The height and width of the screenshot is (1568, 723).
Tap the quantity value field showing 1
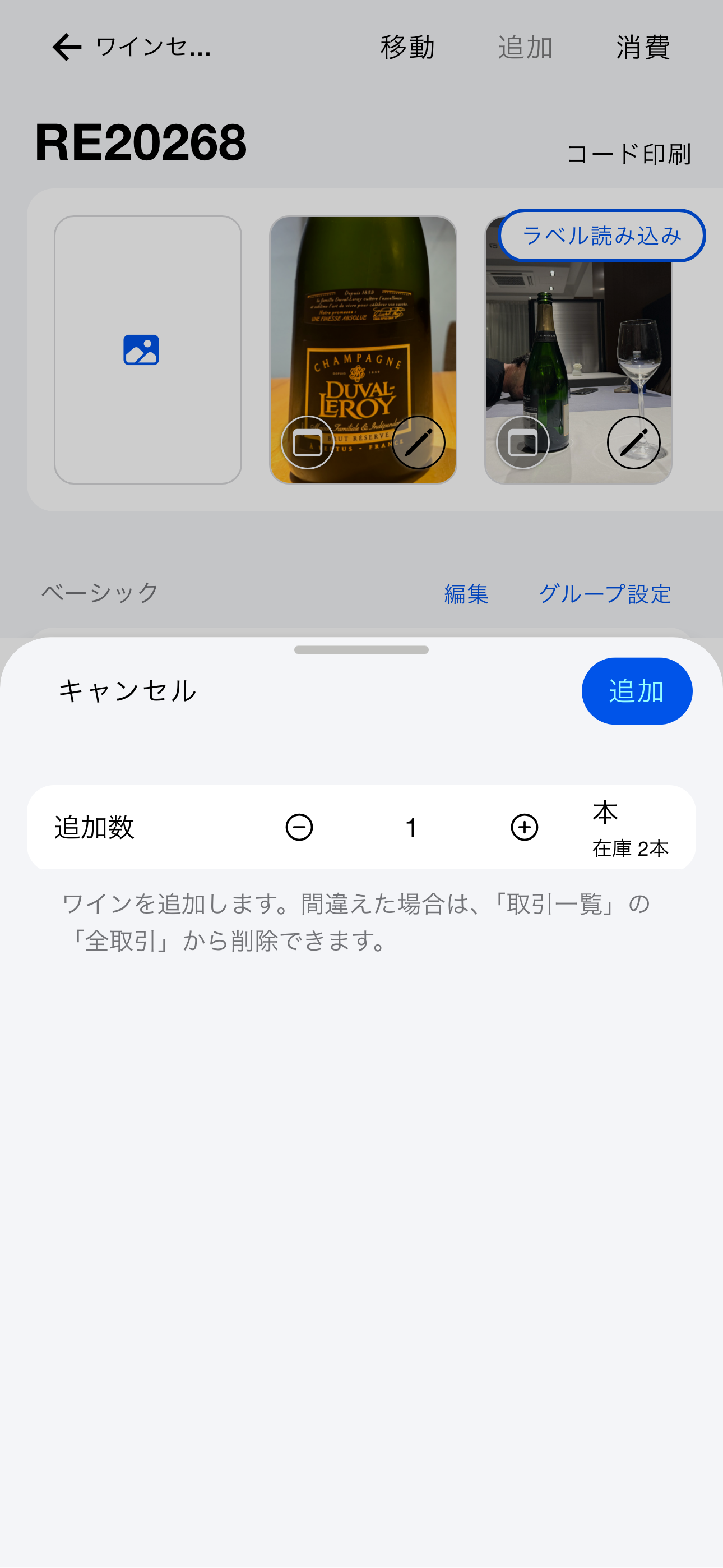[411, 827]
